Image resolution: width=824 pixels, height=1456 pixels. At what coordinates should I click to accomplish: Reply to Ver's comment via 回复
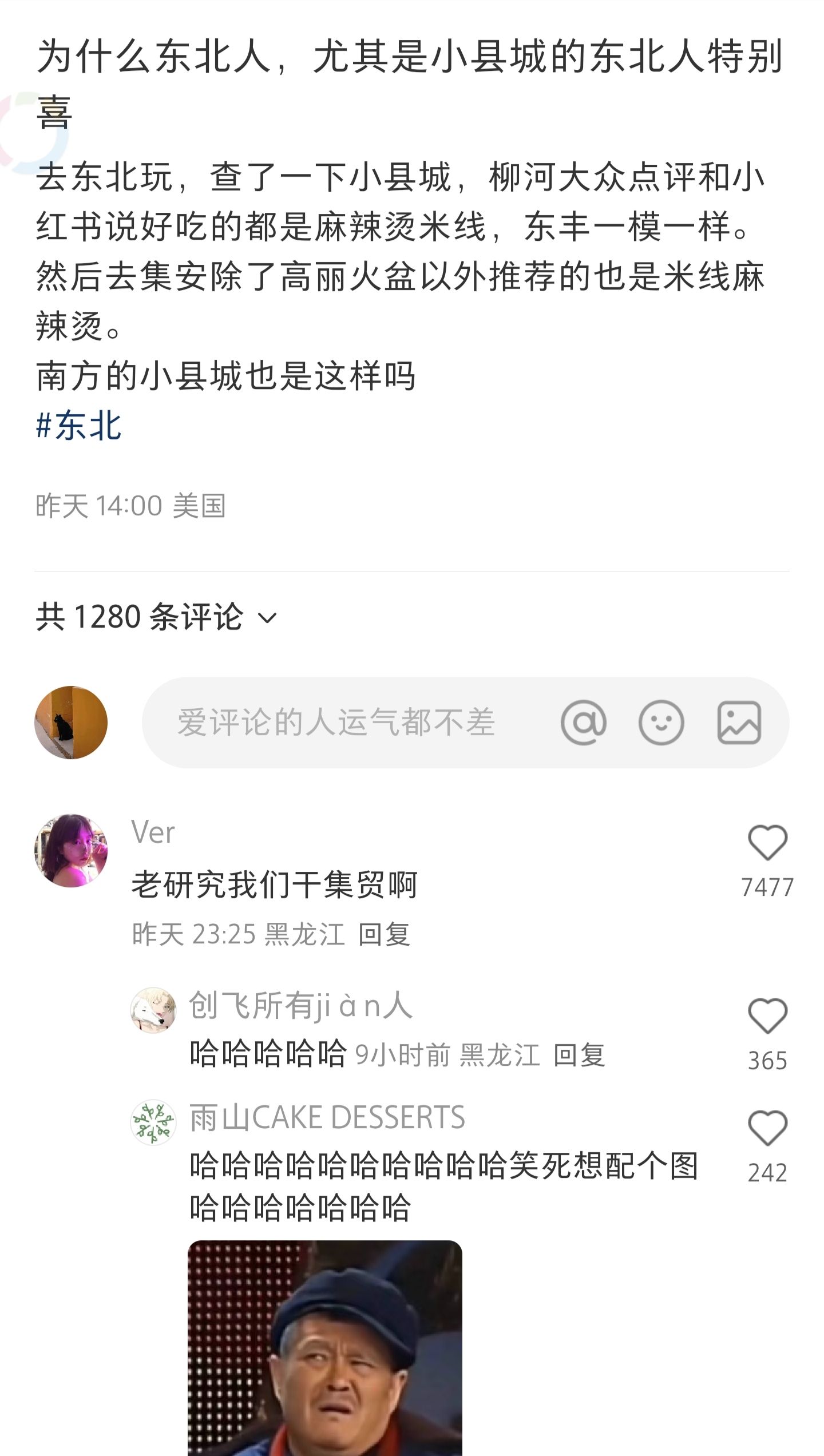tap(385, 934)
